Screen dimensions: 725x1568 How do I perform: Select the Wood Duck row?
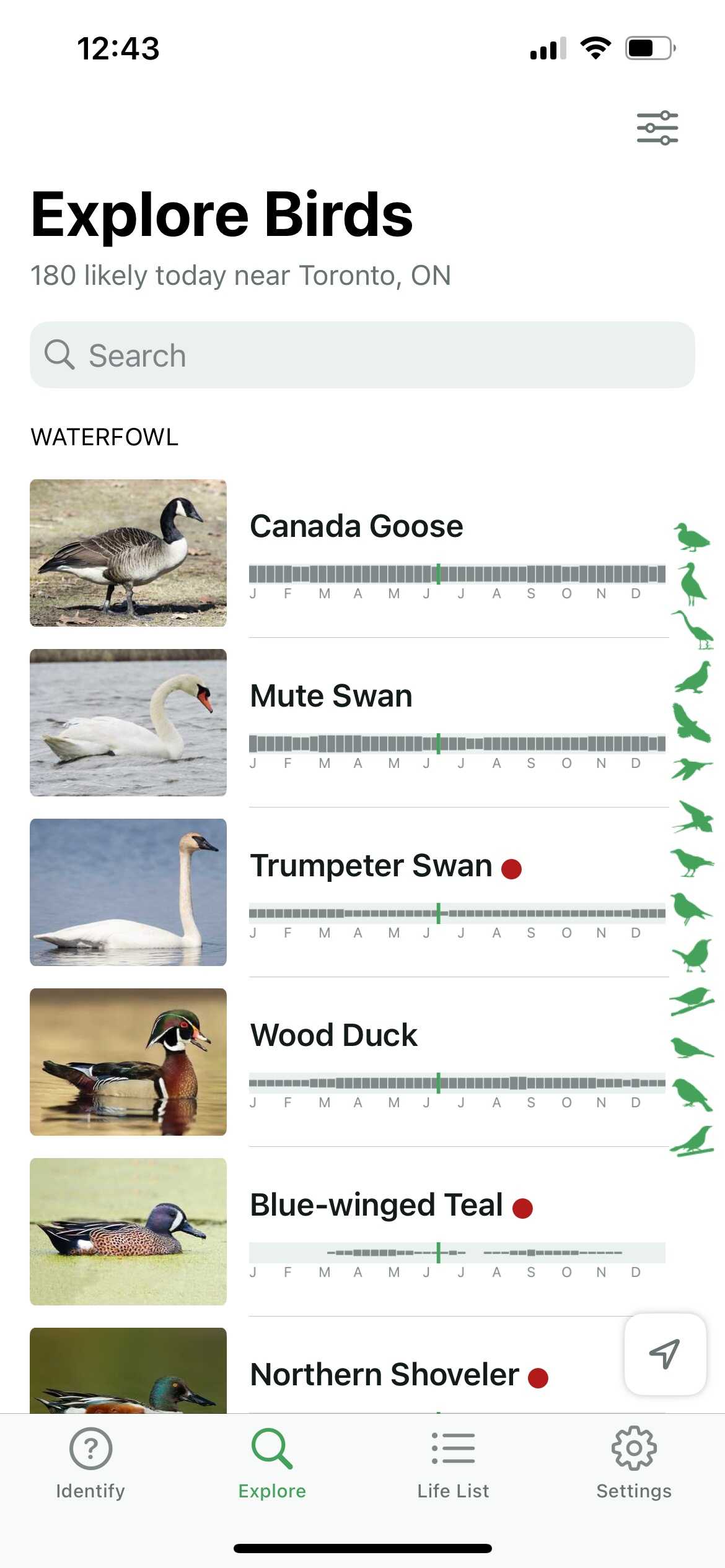pos(333,1035)
